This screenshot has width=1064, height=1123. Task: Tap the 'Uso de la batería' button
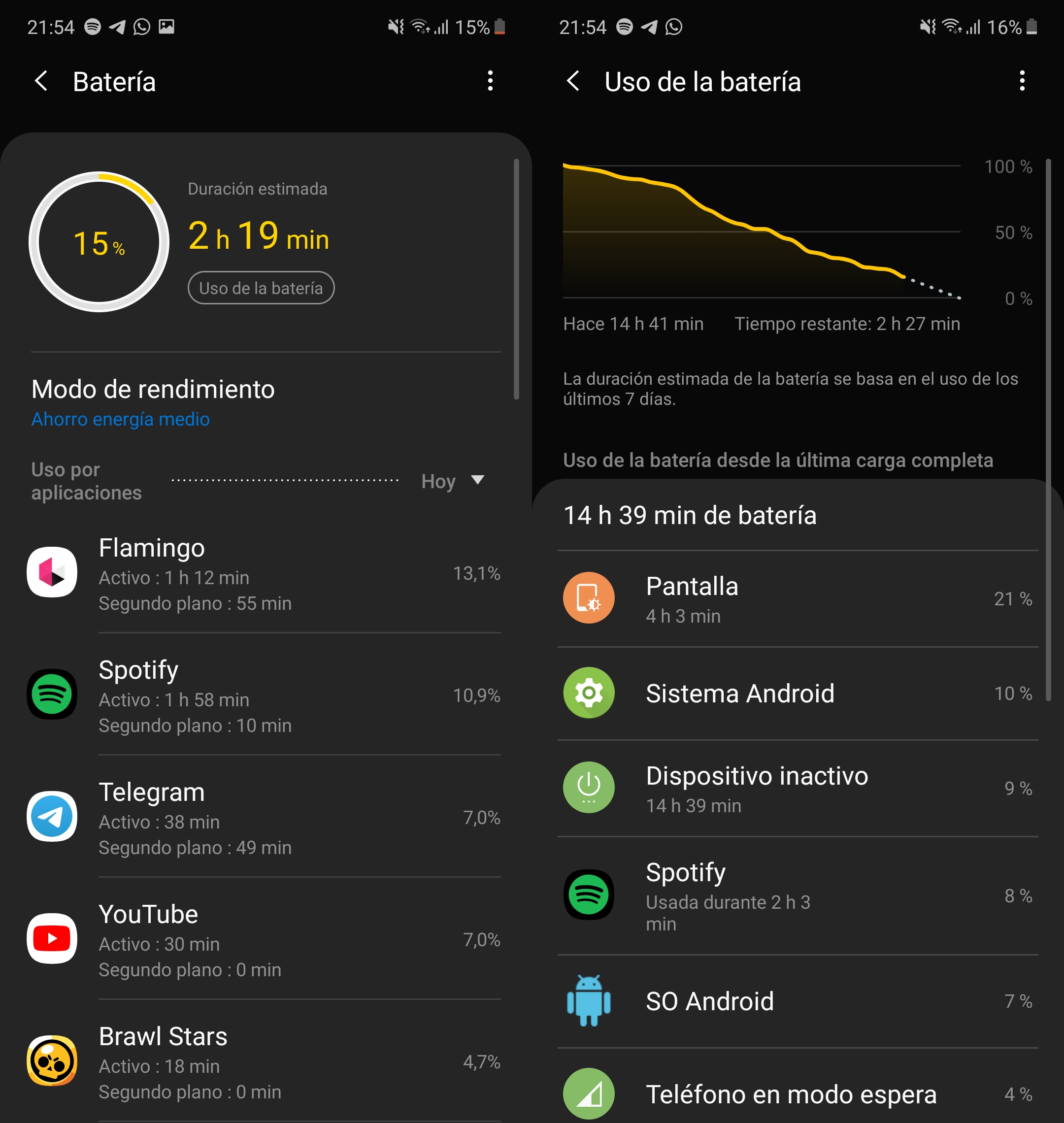pos(261,288)
